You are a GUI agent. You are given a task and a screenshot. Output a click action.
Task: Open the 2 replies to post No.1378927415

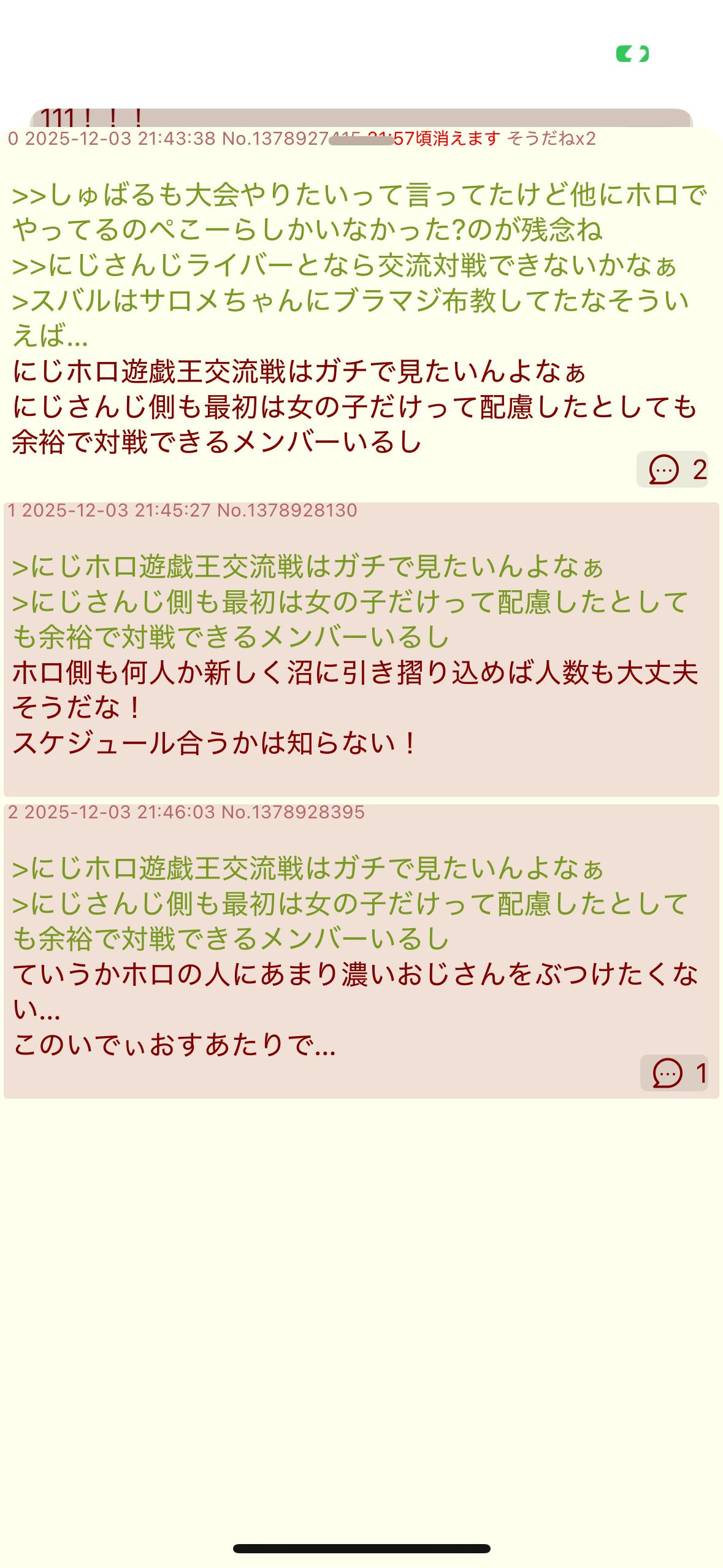[x=672, y=470]
